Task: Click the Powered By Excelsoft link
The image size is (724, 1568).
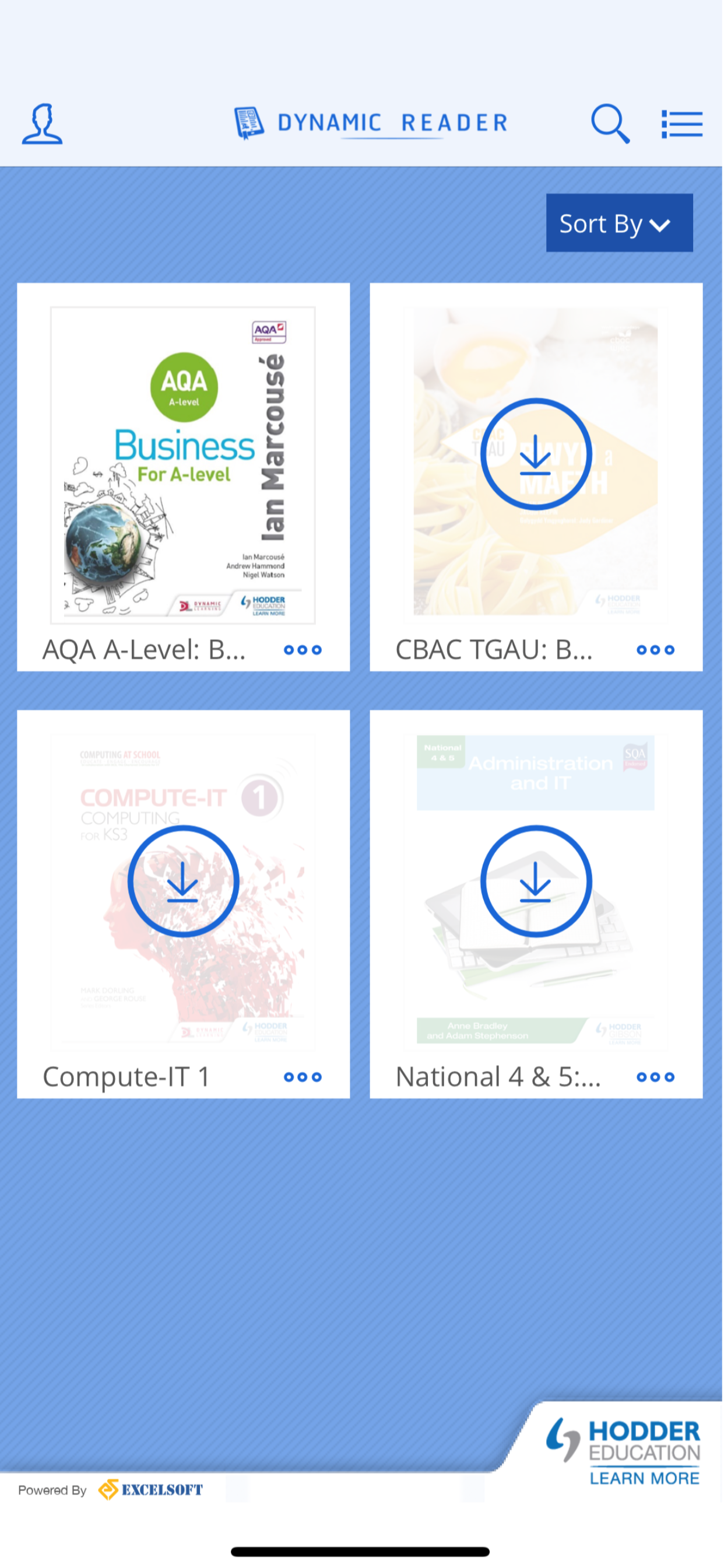Action: tap(111, 1489)
